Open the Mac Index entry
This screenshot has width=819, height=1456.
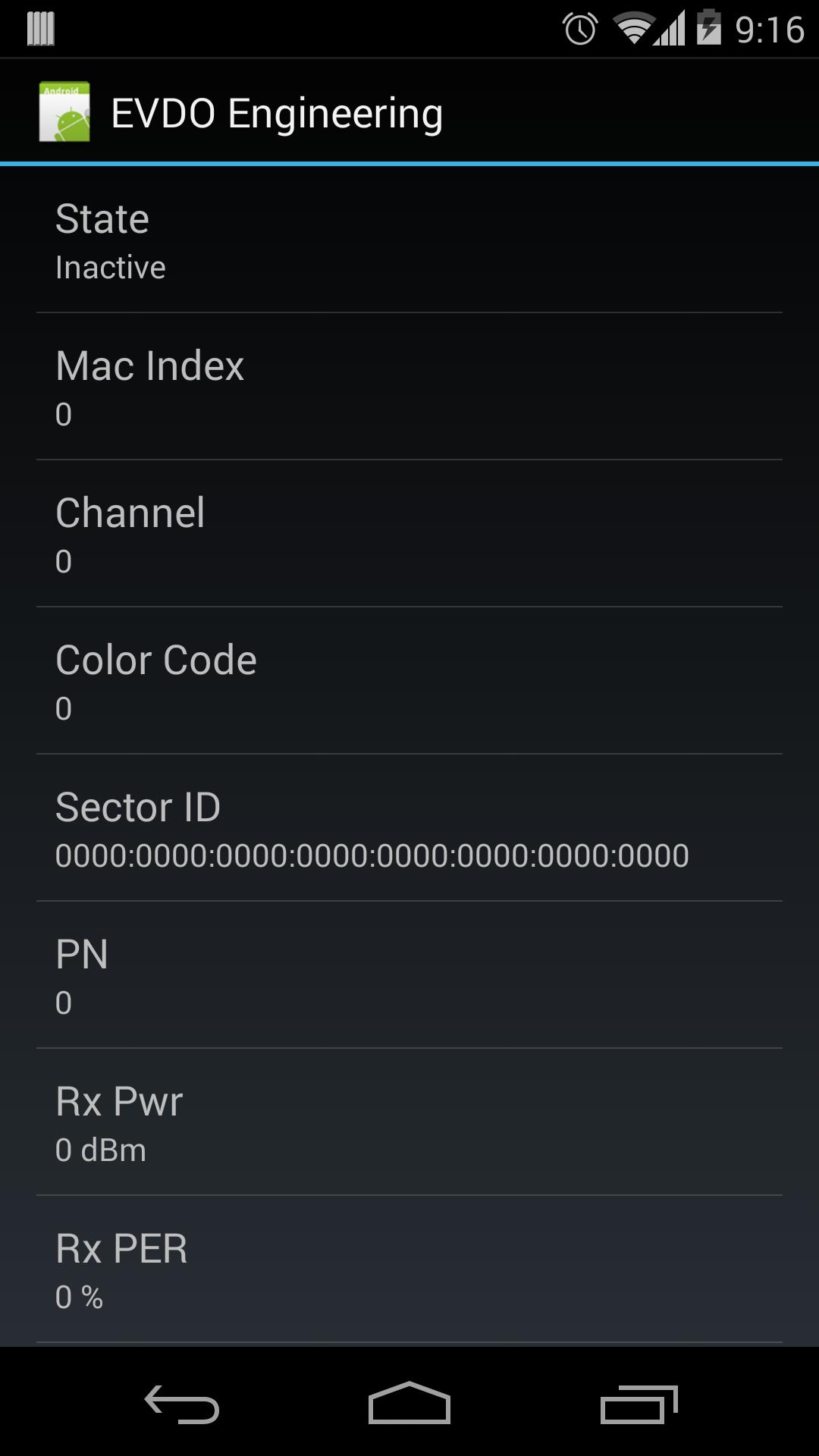tap(409, 387)
